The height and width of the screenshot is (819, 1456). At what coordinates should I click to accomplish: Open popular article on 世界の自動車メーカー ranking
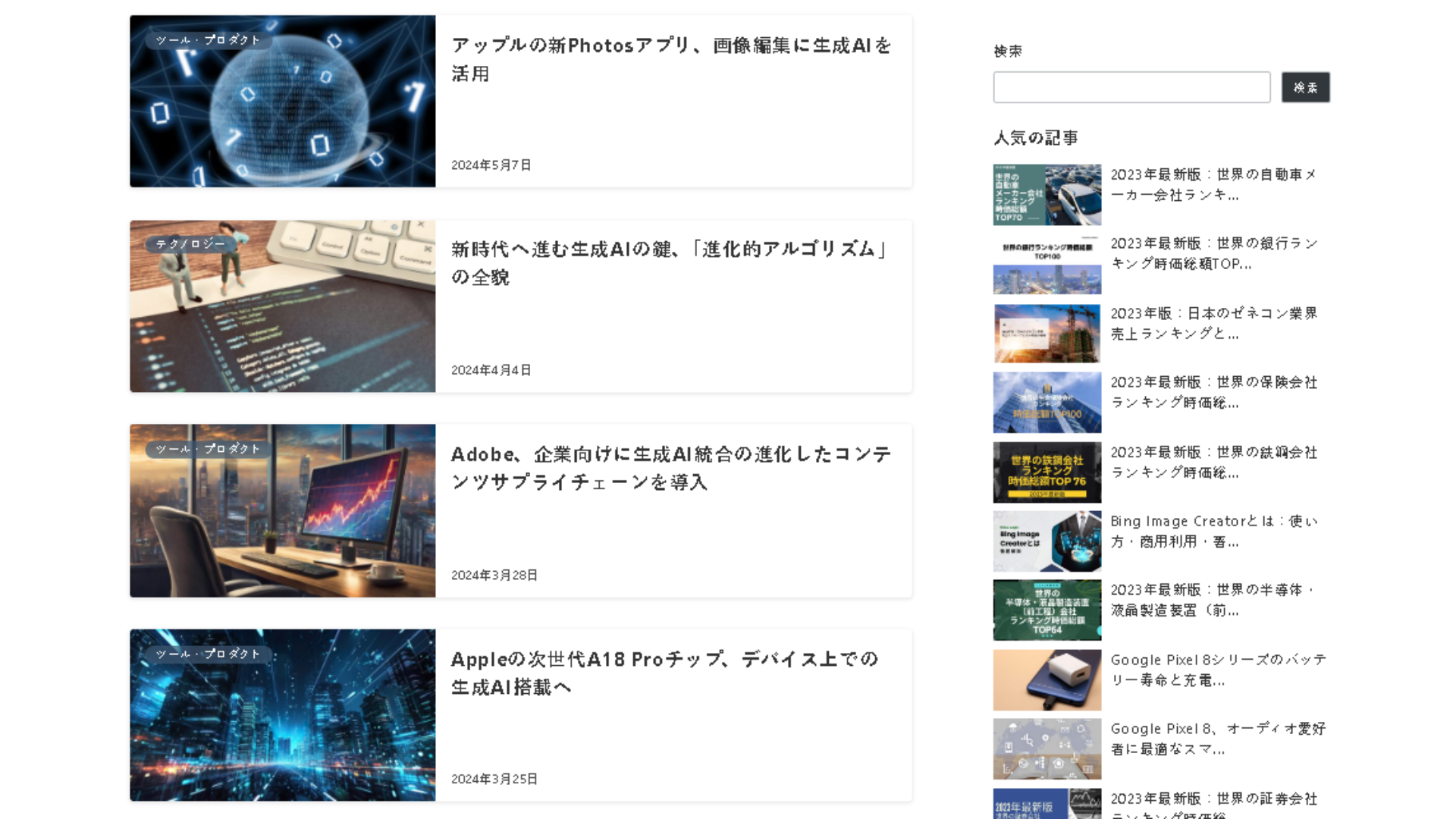pos(1213,184)
